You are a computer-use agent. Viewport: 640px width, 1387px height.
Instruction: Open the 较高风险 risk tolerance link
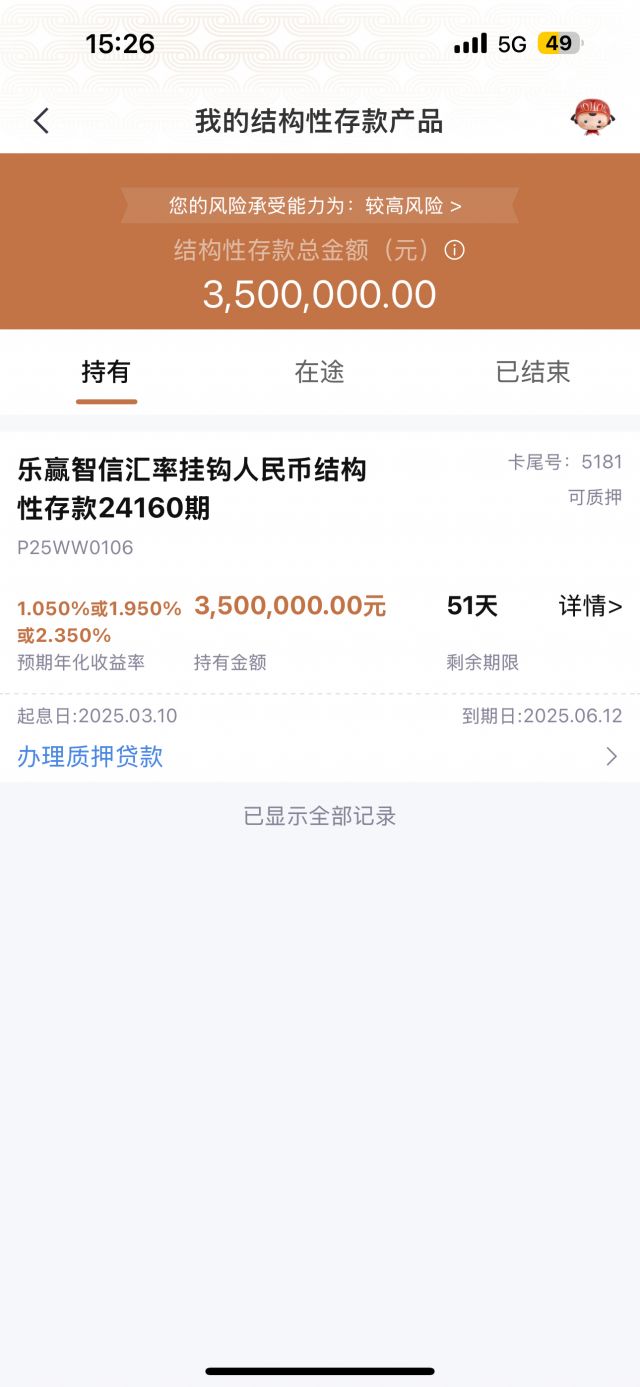[x=413, y=206]
